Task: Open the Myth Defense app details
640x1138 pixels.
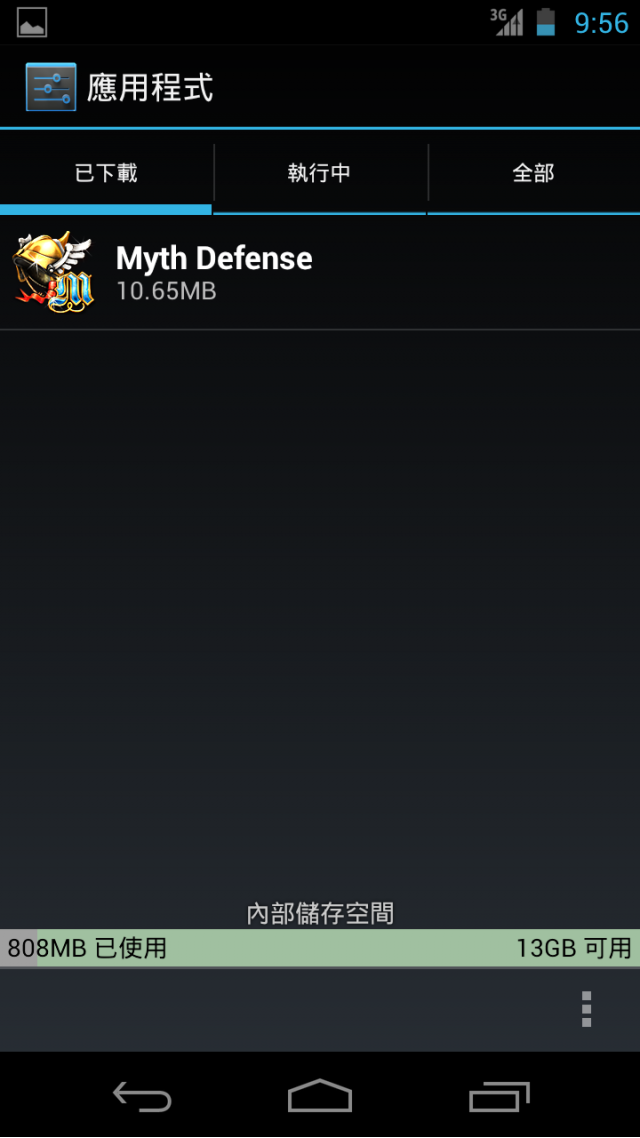Action: click(320, 273)
